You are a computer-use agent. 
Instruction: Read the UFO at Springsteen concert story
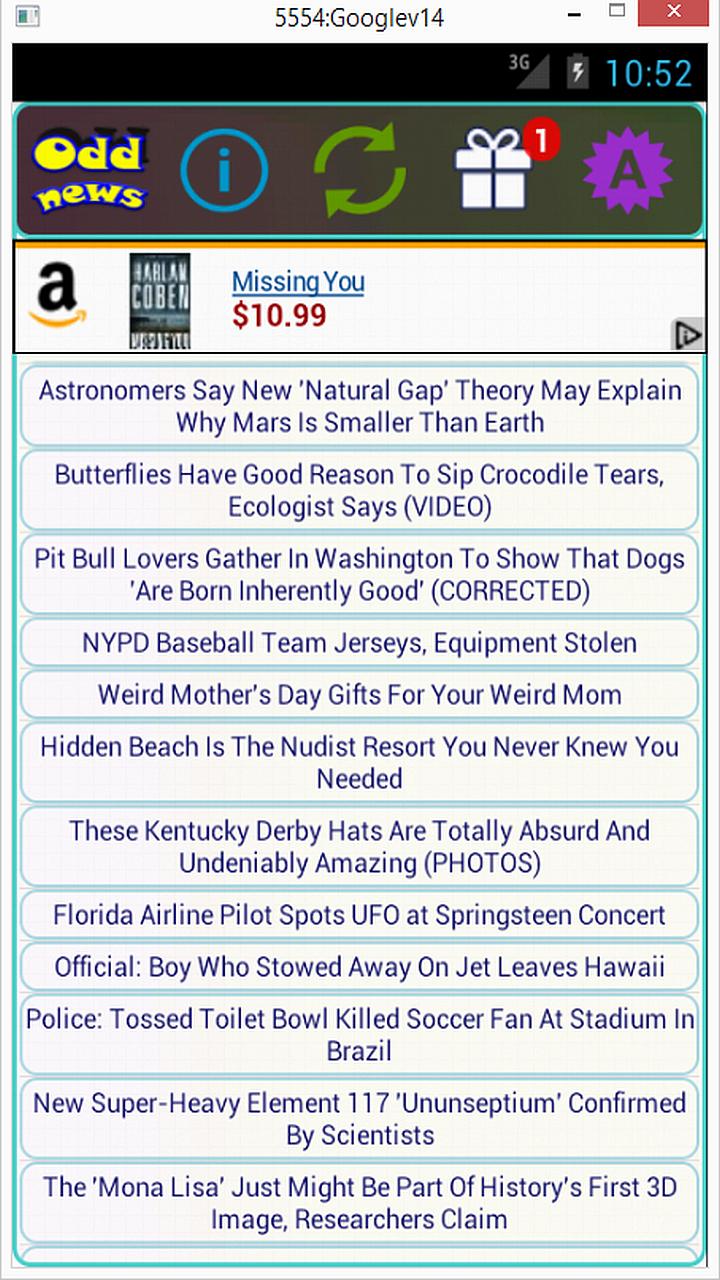[x=360, y=914]
